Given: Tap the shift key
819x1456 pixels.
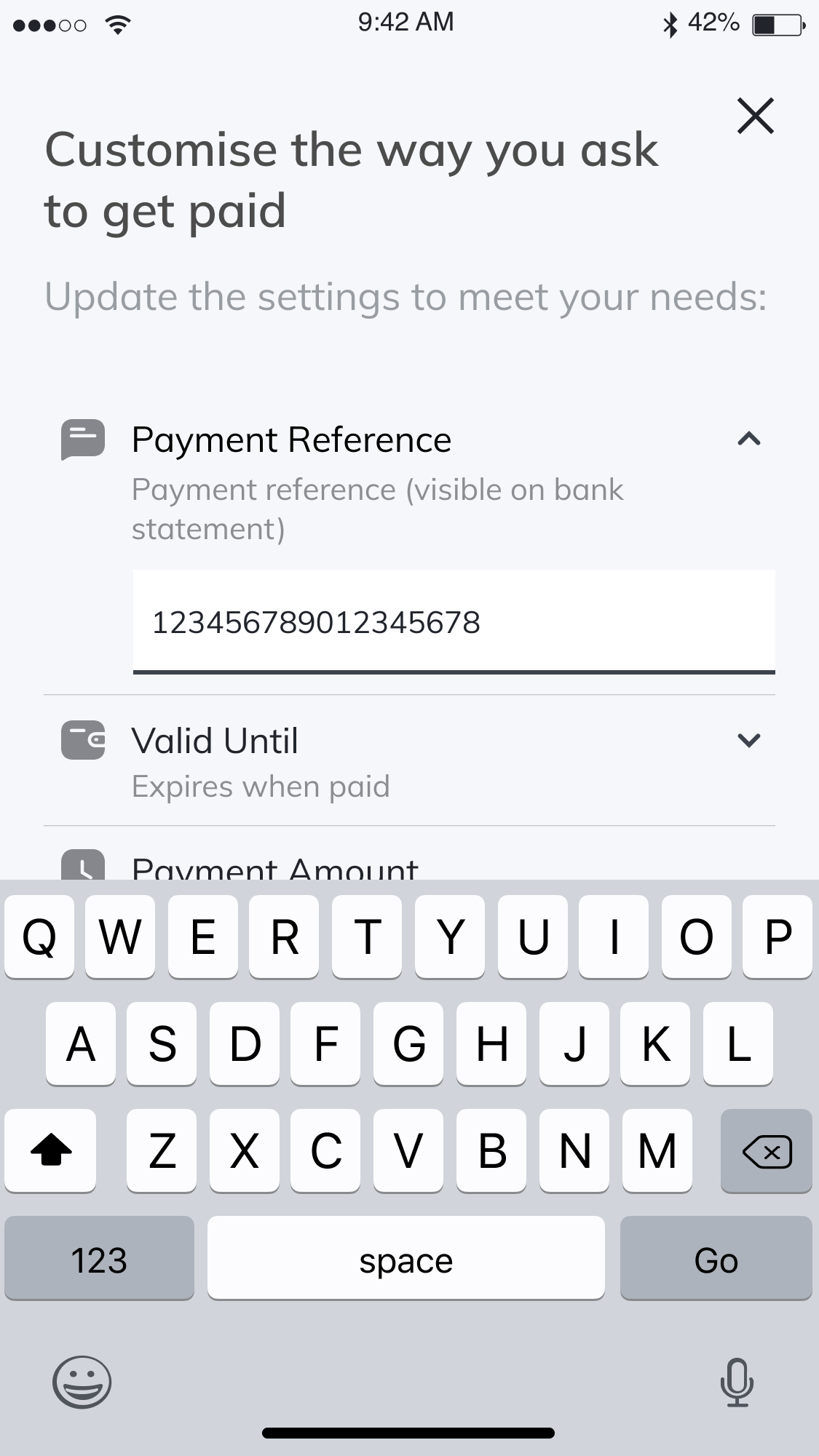Looking at the screenshot, I should [x=50, y=1152].
